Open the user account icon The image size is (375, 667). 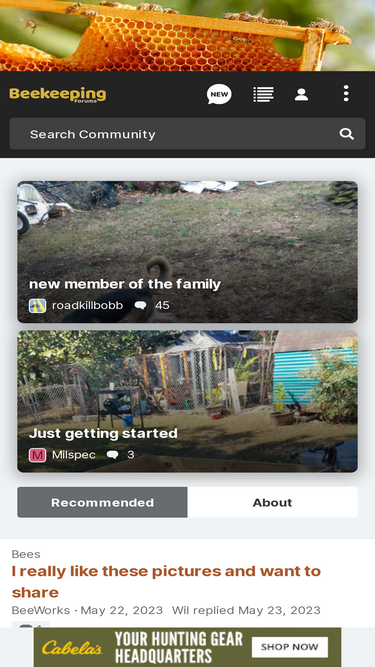(301, 94)
